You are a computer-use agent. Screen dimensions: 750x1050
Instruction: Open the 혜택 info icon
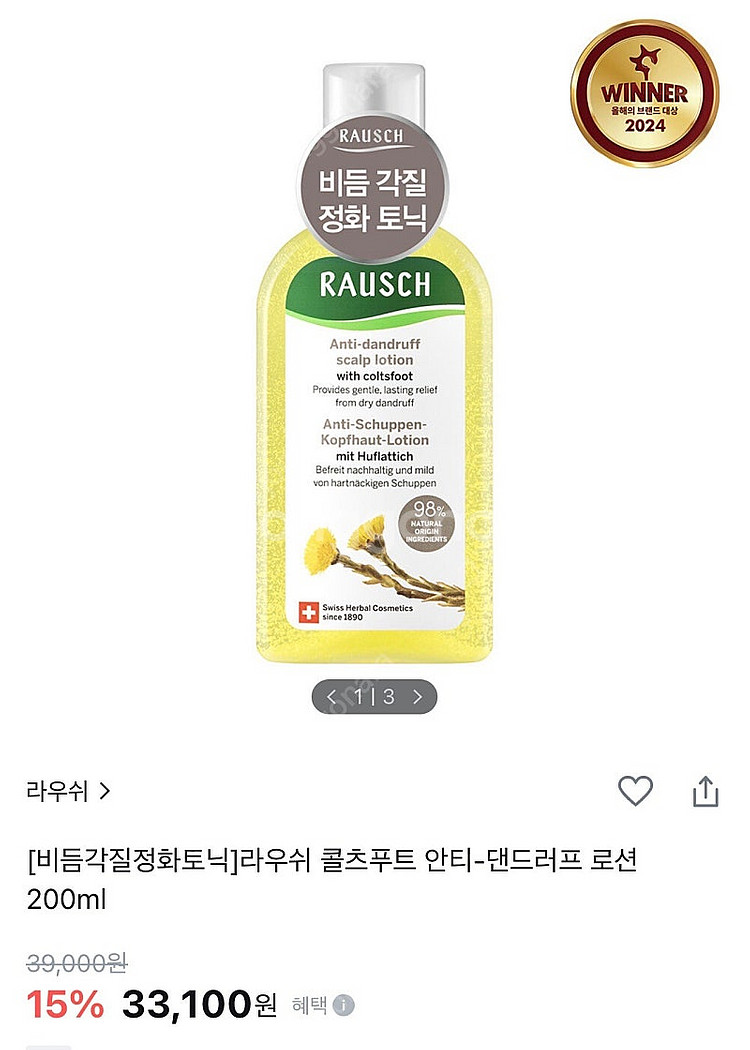coord(343,1004)
